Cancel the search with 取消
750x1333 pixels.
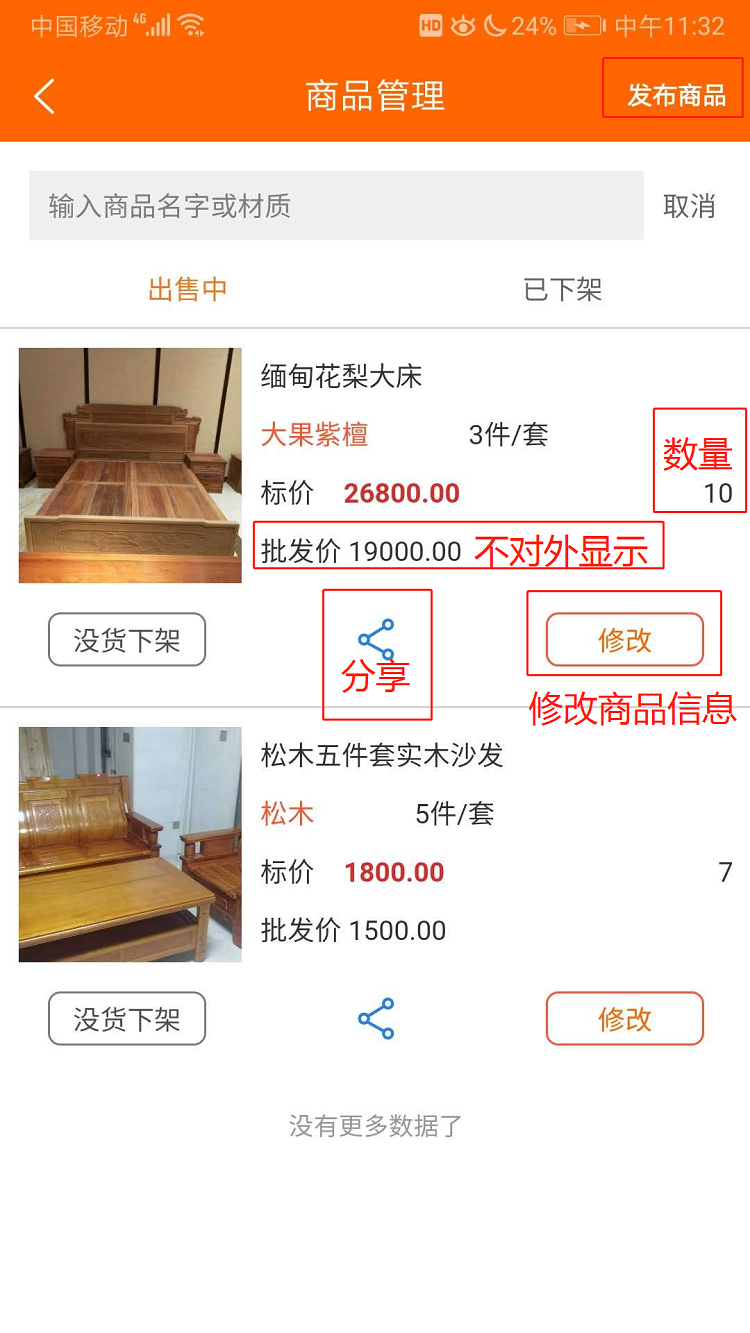click(689, 206)
